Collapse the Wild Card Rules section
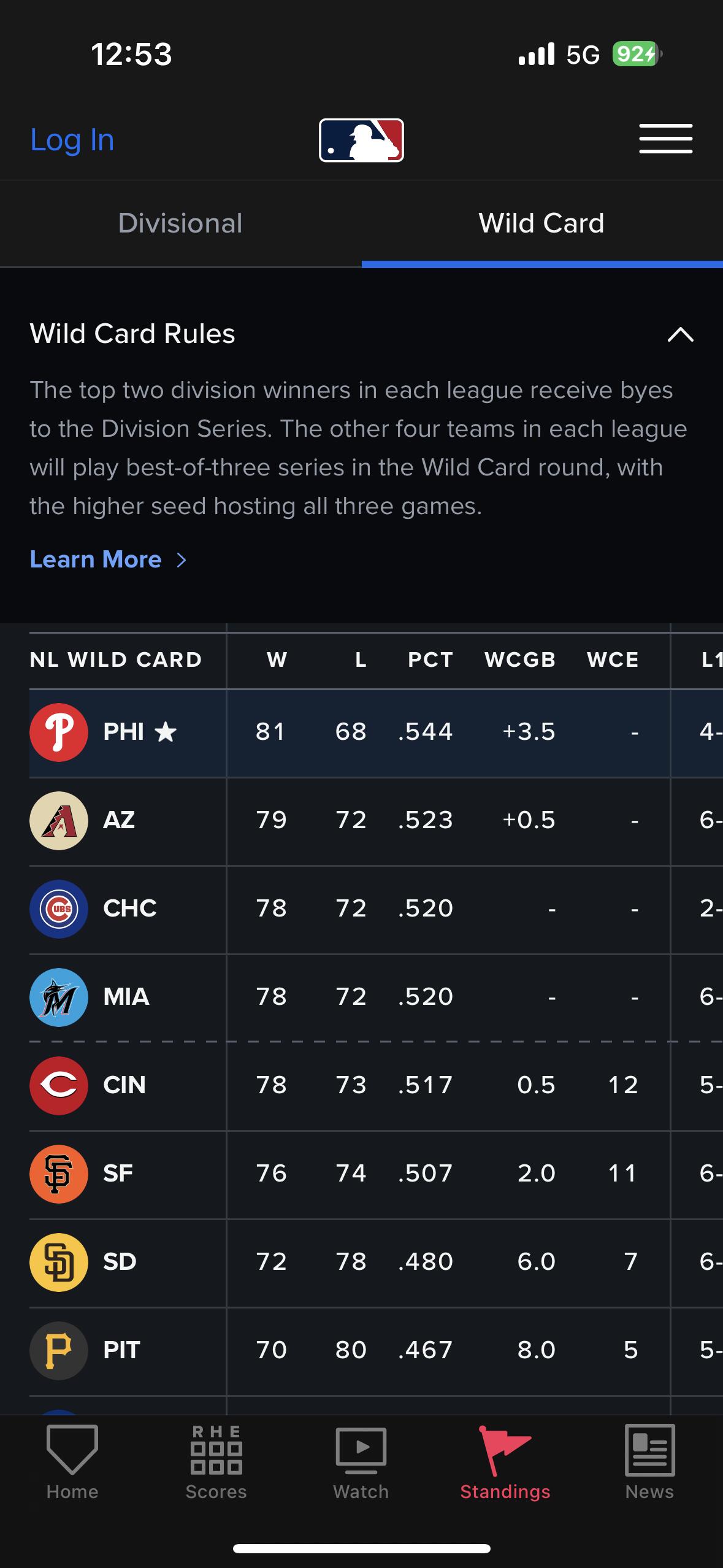This screenshot has height=1568, width=723. pos(680,334)
